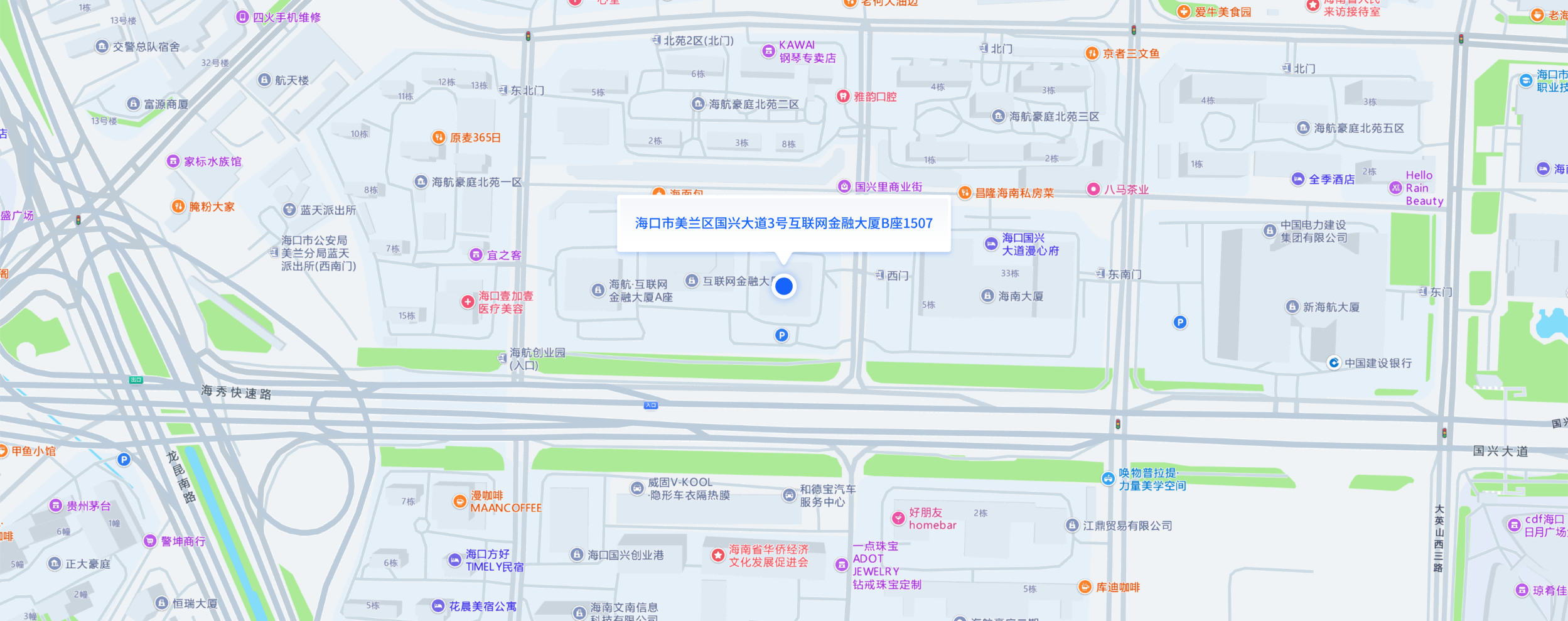The height and width of the screenshot is (621, 1568).
Task: Open the 昌隆海南私房菜 restaurant marker
Action: 965,193
